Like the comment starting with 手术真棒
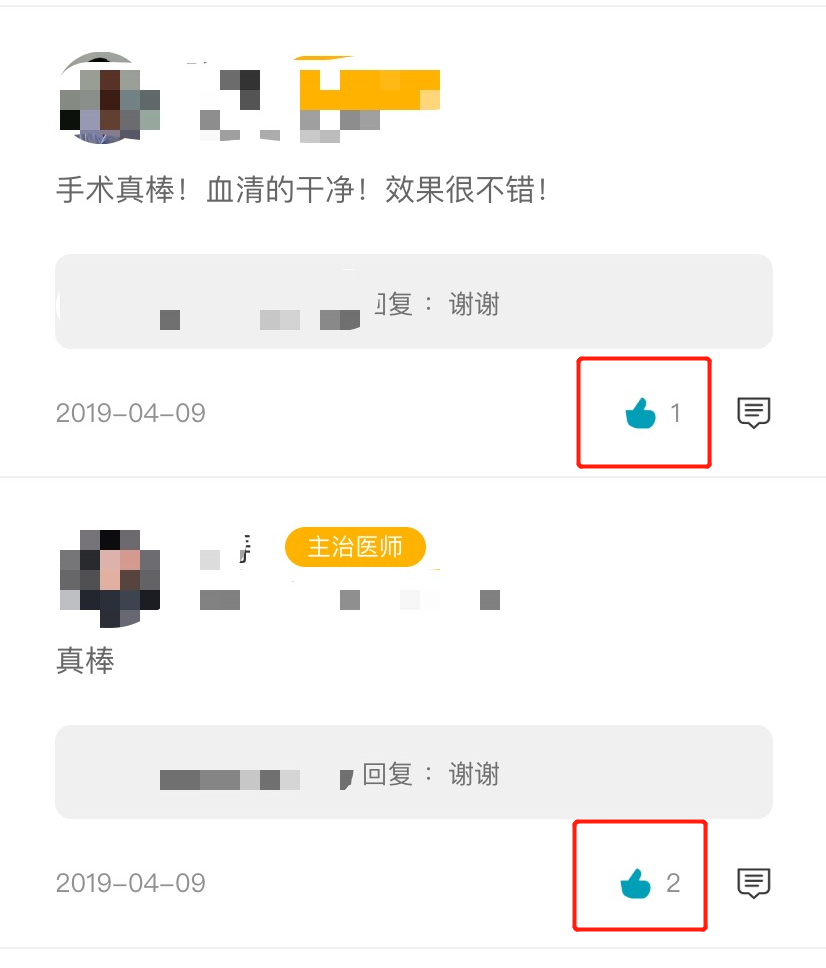Image resolution: width=826 pixels, height=968 pixels. (640, 412)
